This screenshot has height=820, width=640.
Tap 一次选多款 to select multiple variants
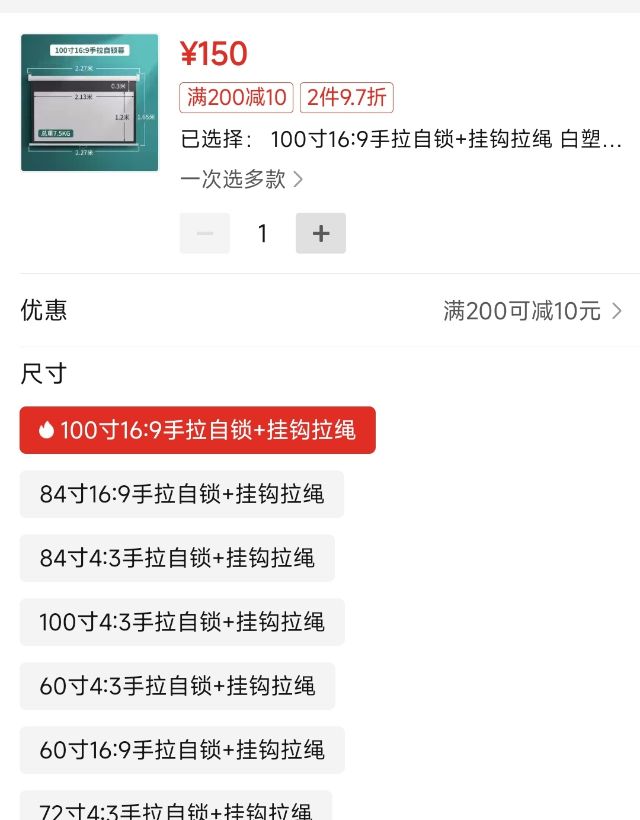(x=241, y=179)
